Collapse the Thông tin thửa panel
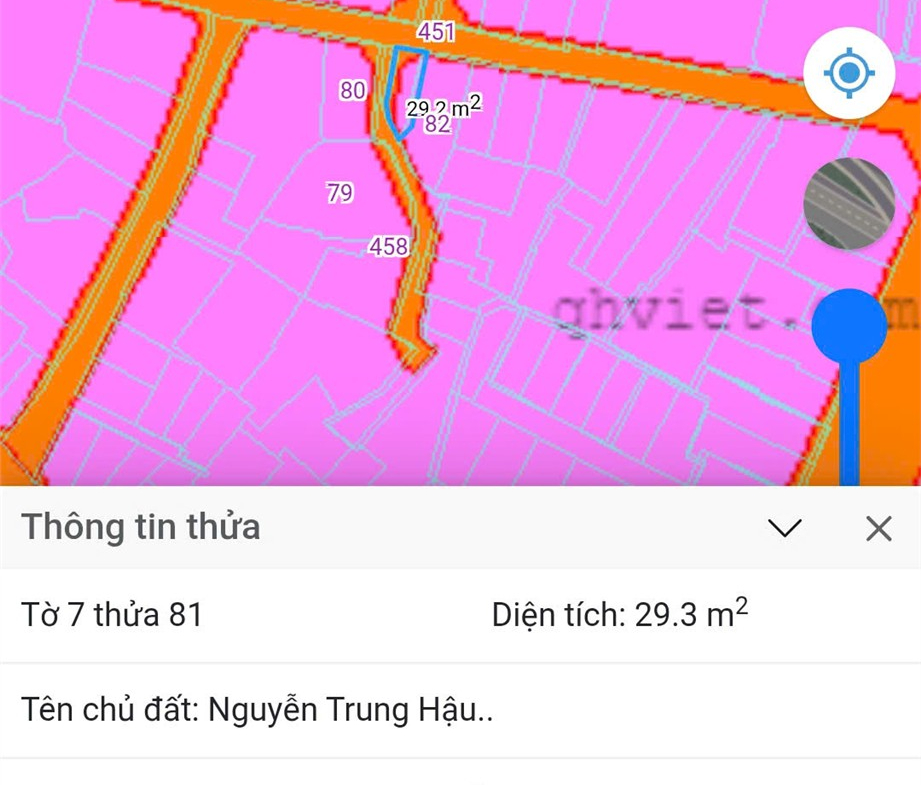 (784, 528)
